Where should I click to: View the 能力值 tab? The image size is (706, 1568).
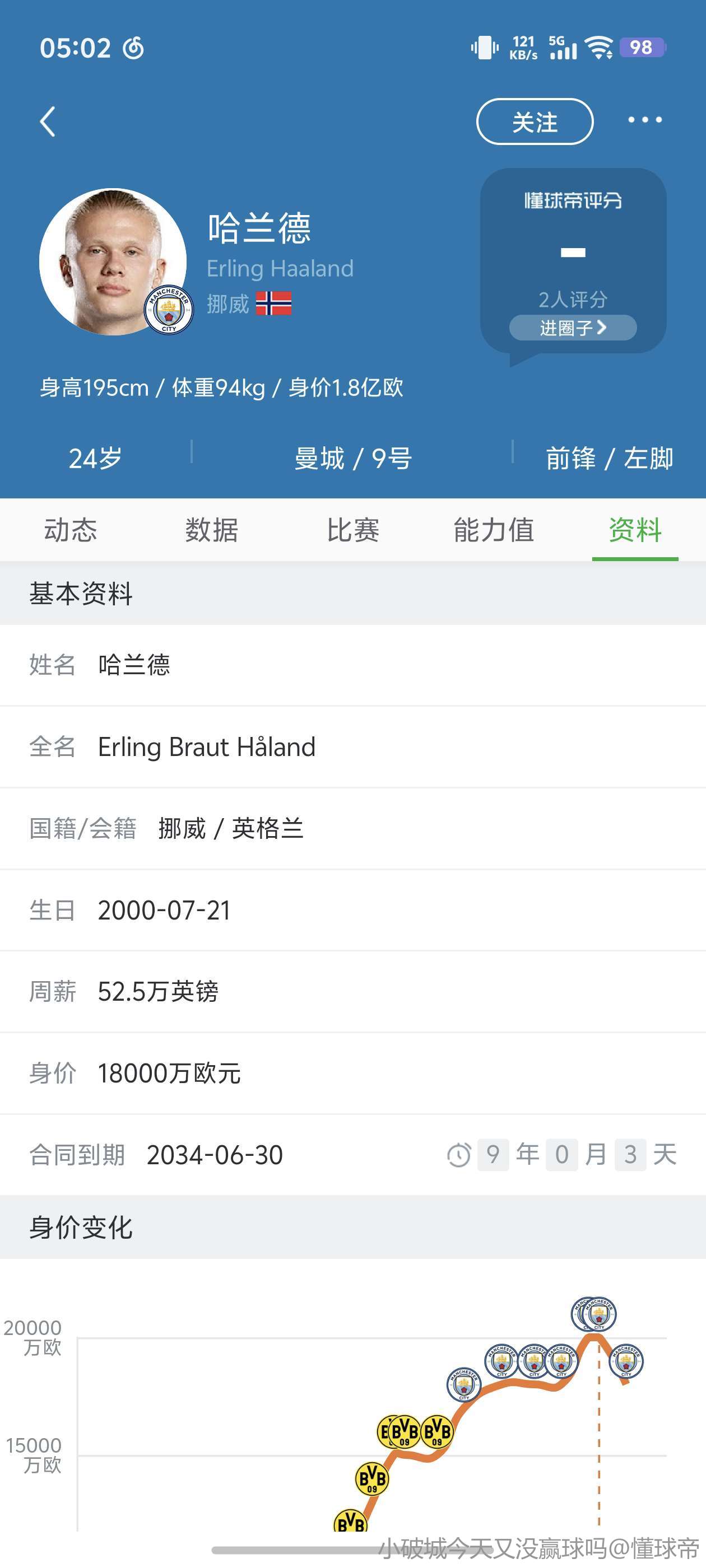tap(494, 530)
